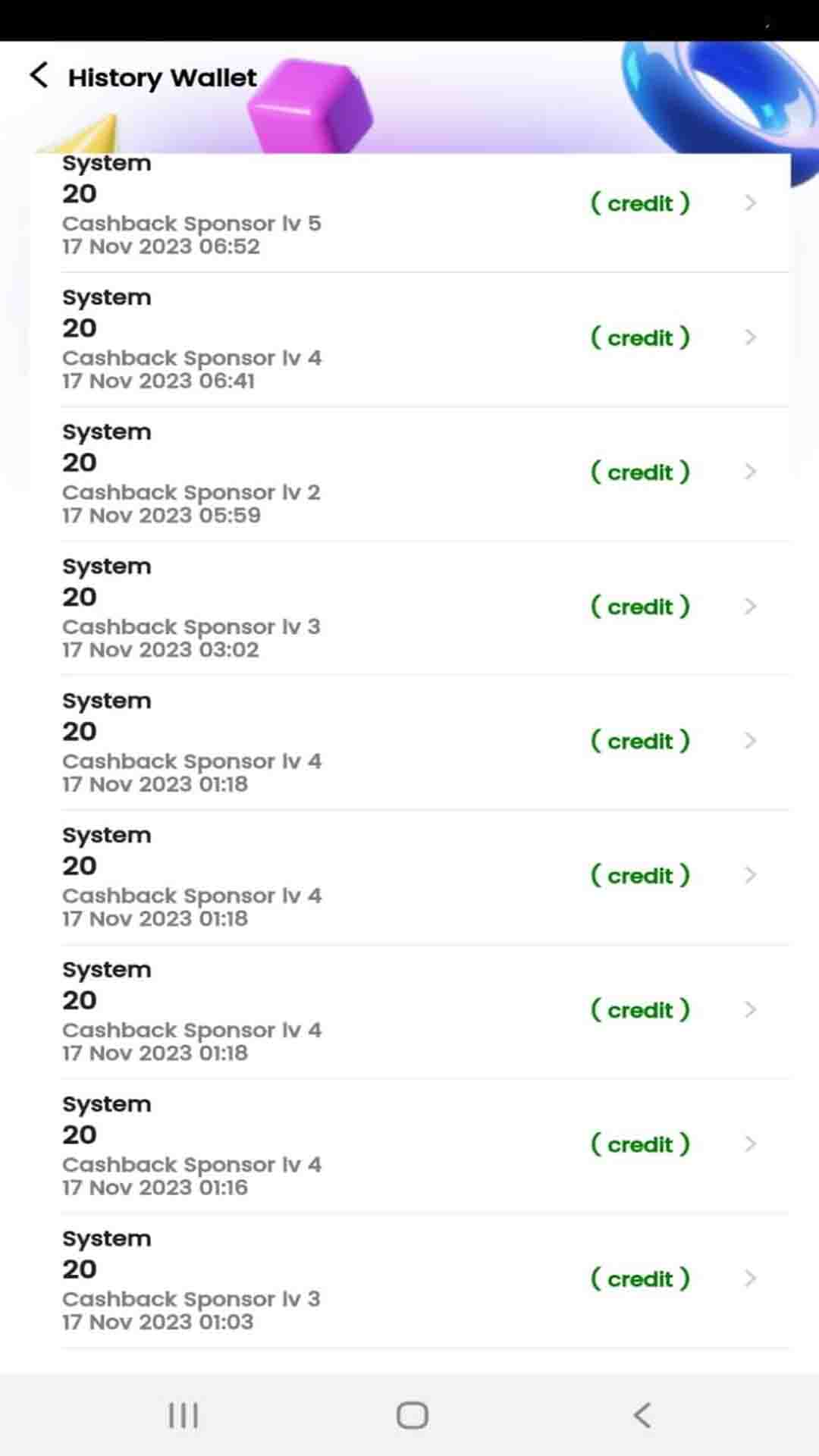Go back from History Wallet

point(39,76)
